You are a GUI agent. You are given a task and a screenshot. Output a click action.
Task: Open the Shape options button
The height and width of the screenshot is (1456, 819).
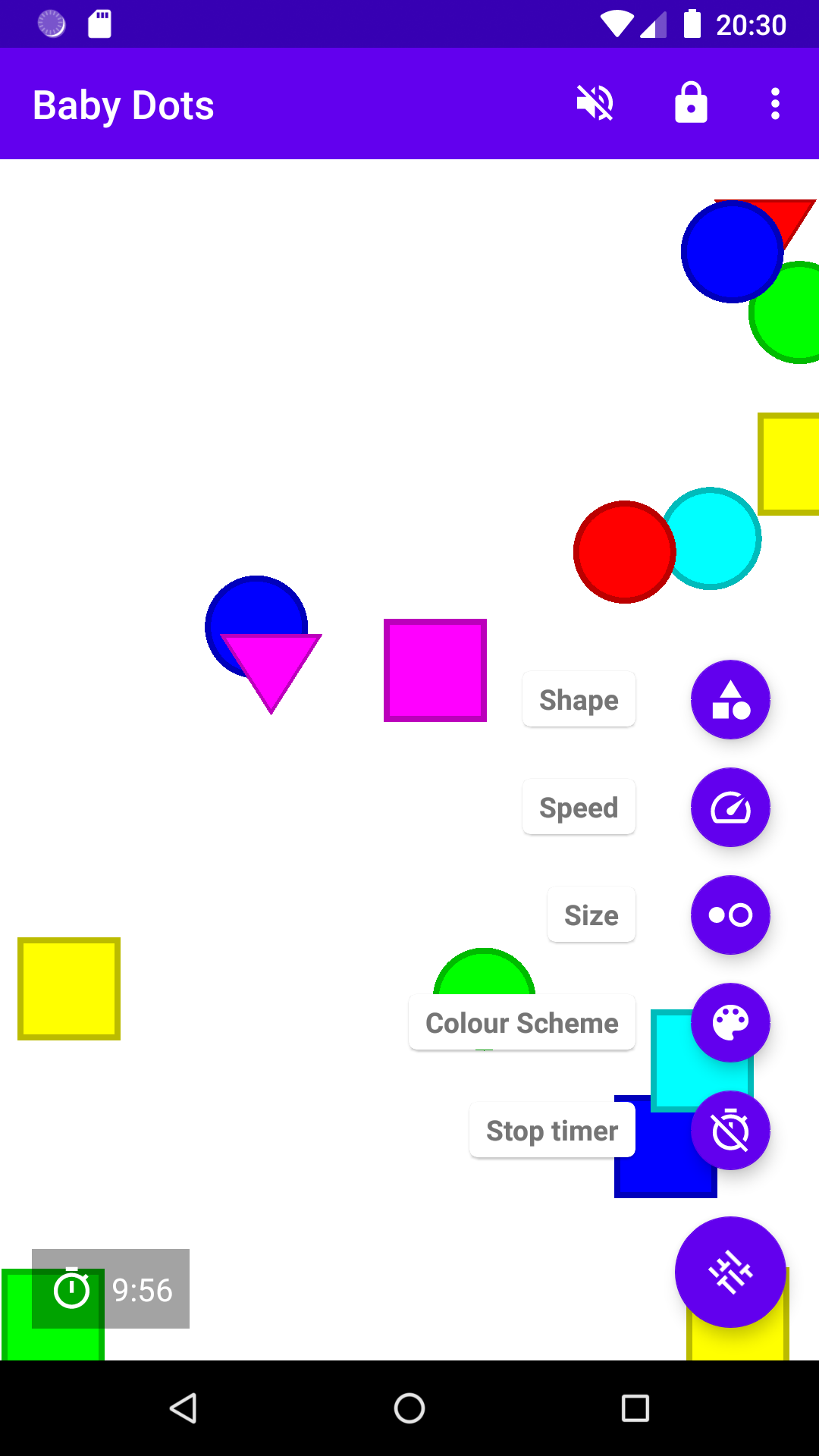[730, 699]
